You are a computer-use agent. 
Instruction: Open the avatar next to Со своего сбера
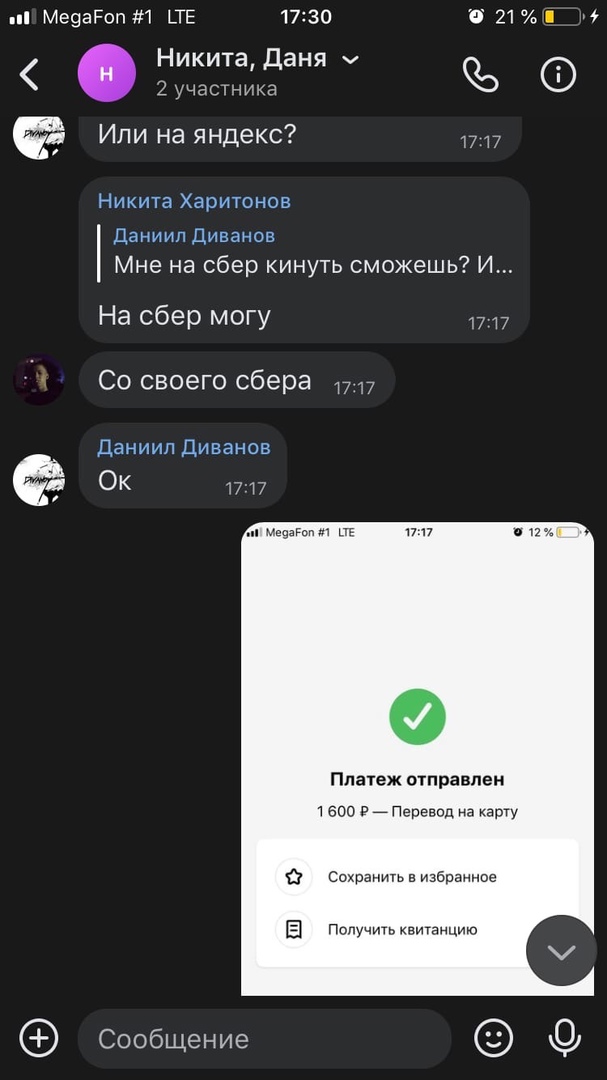click(x=39, y=380)
